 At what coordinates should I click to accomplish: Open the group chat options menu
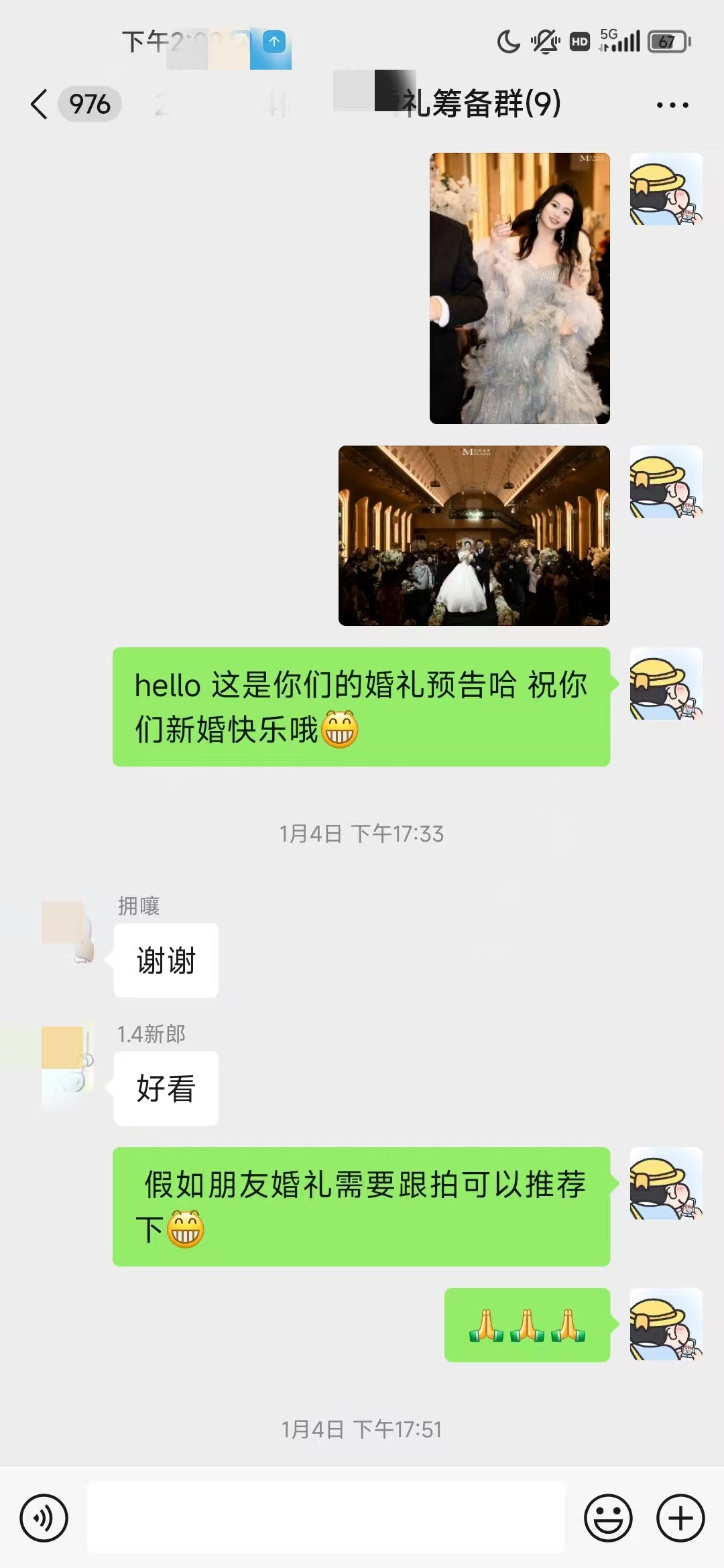pyautogui.click(x=672, y=105)
